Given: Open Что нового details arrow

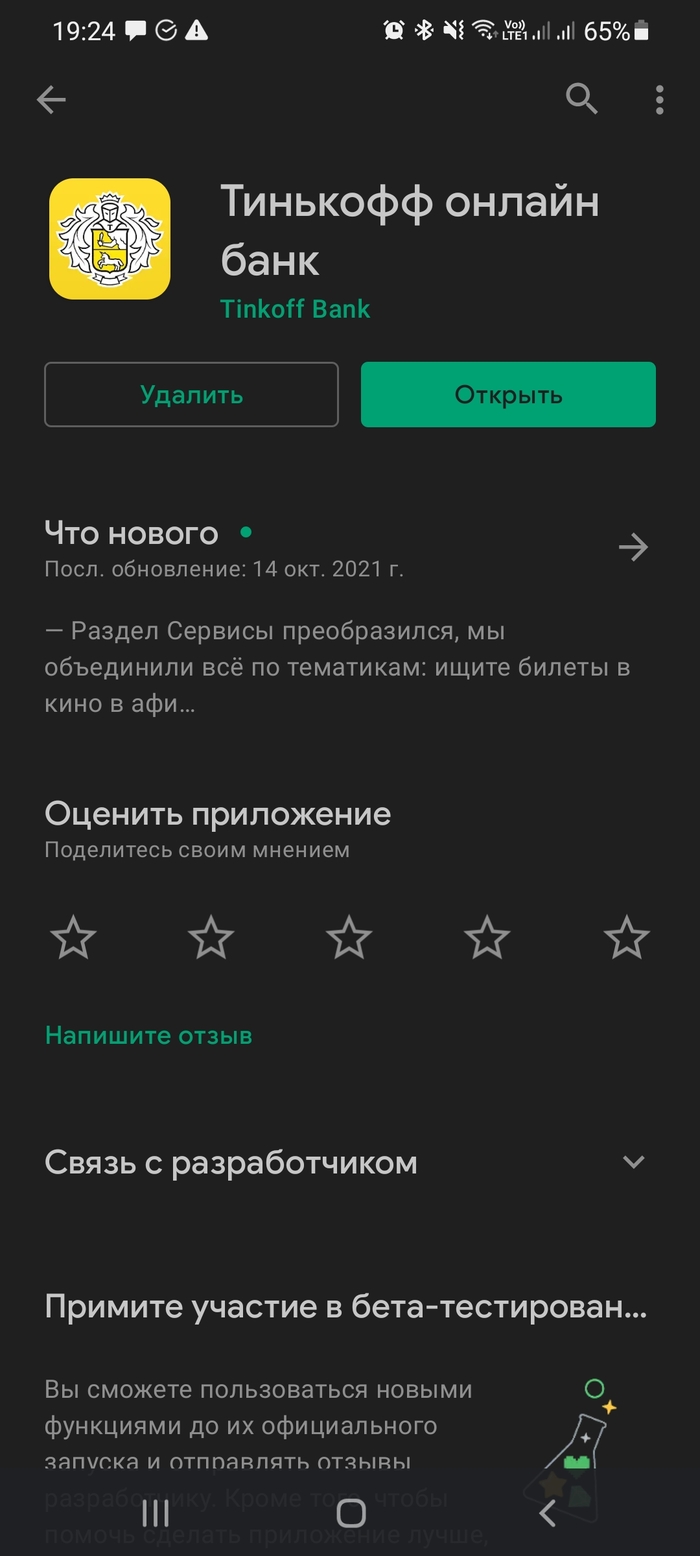Looking at the screenshot, I should pos(633,547).
